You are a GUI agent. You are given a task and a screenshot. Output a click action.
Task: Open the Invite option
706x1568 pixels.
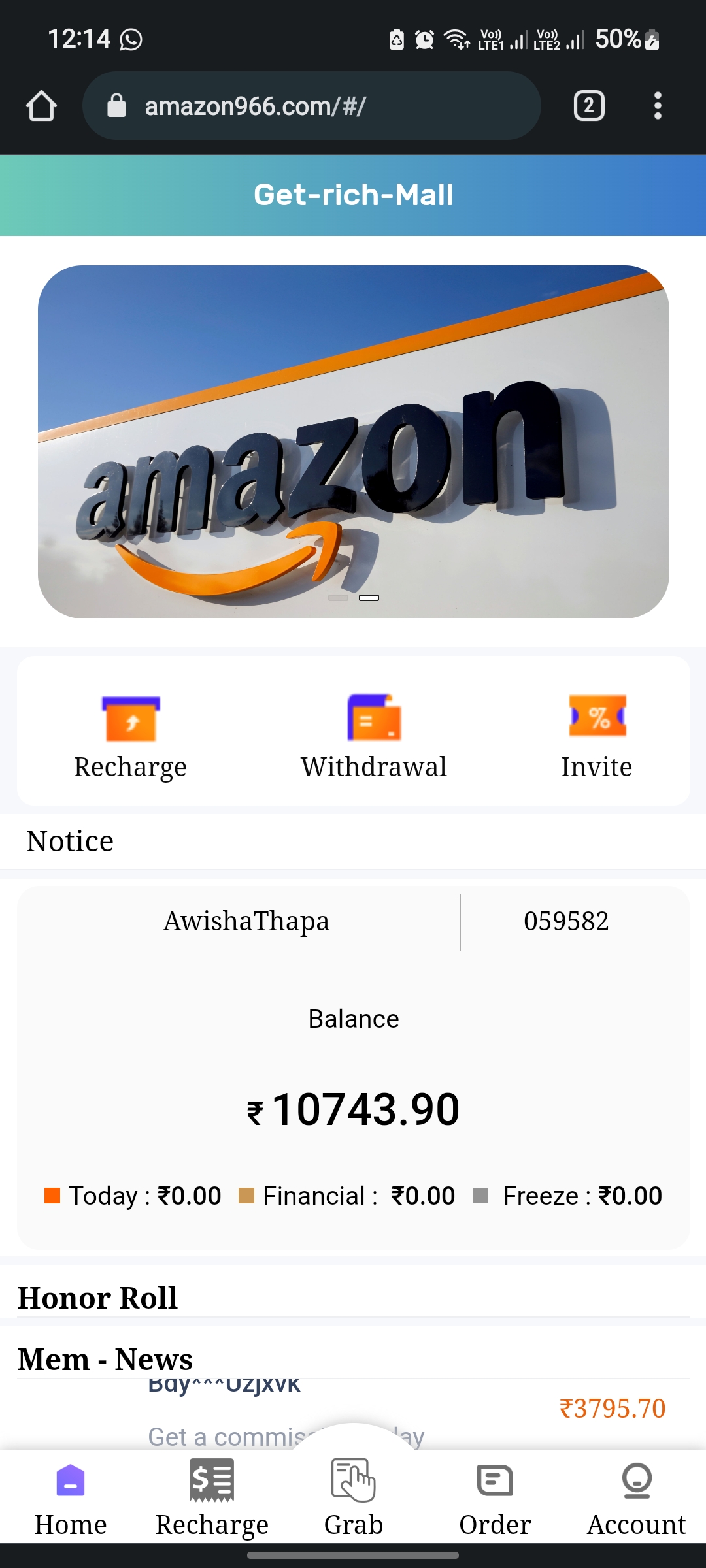pos(597,736)
